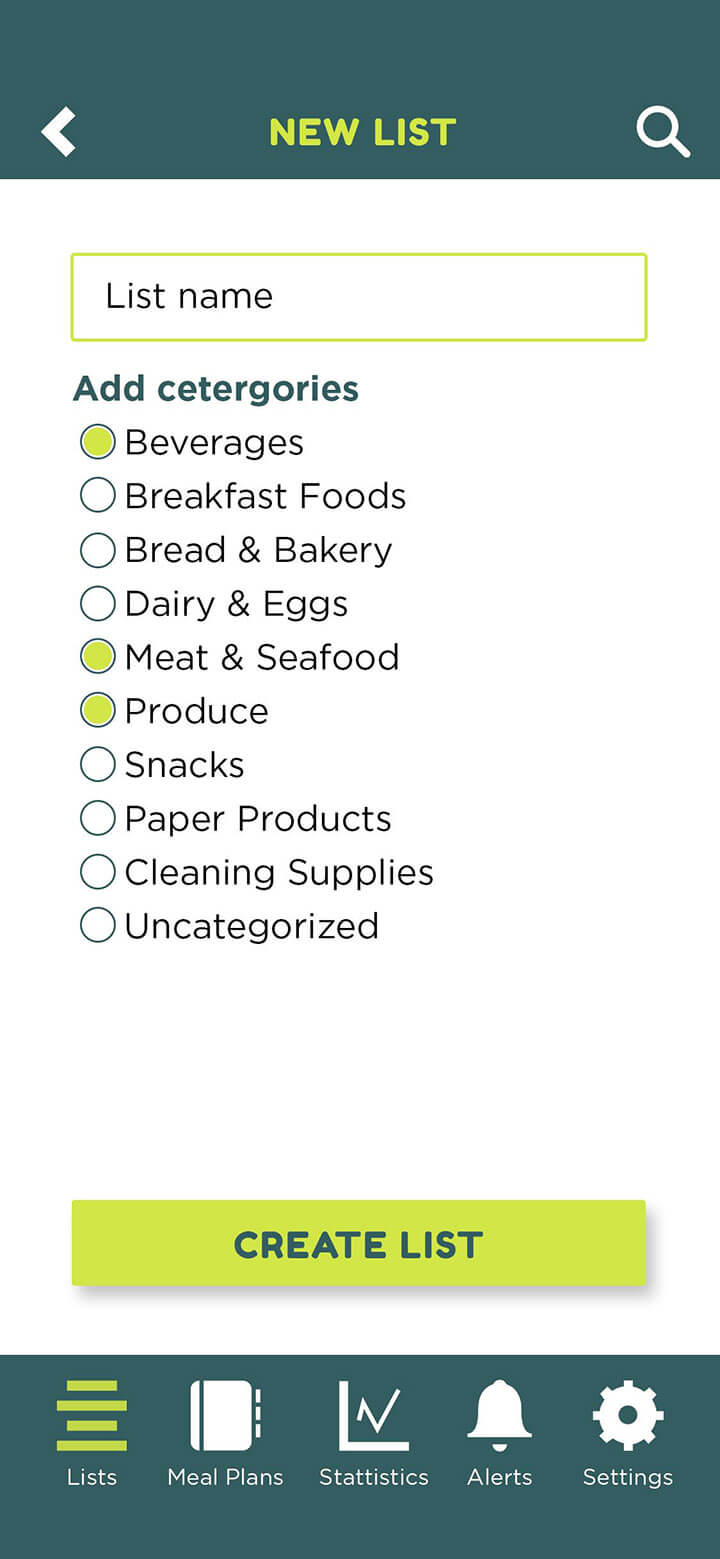Deselect the Meat & Seafood category
Viewport: 720px width, 1559px height.
click(x=97, y=656)
